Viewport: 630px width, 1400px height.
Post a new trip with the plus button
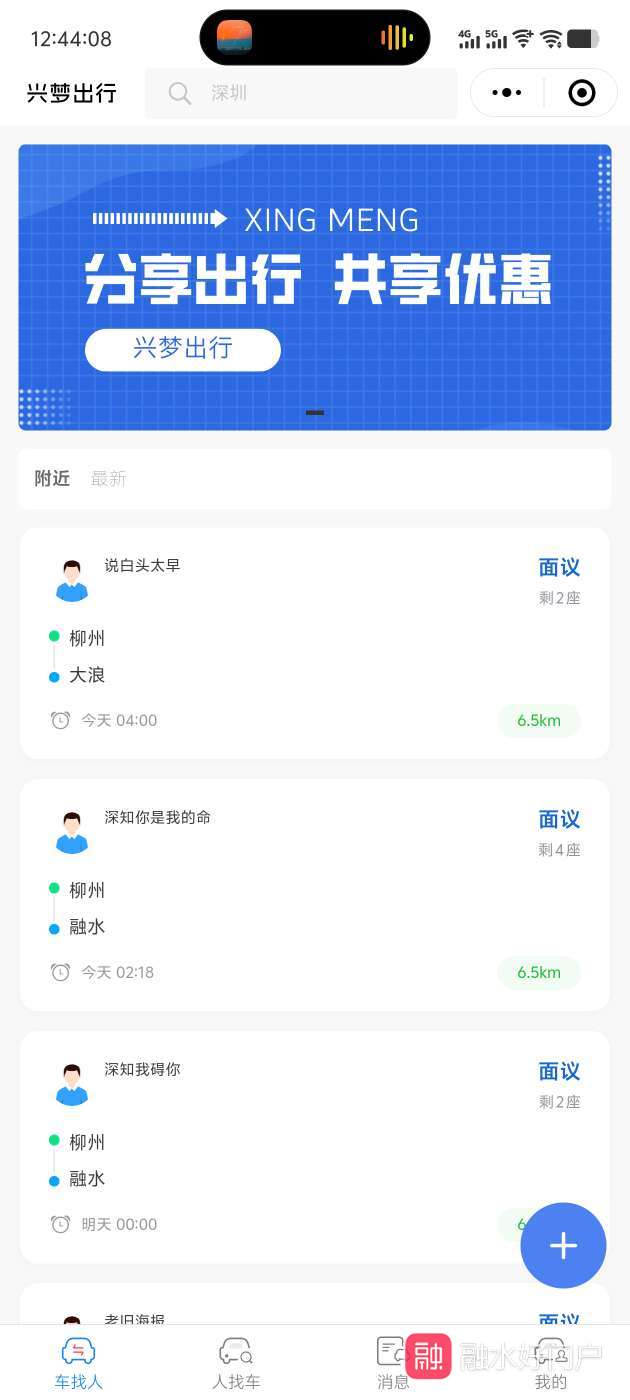pyautogui.click(x=563, y=1245)
